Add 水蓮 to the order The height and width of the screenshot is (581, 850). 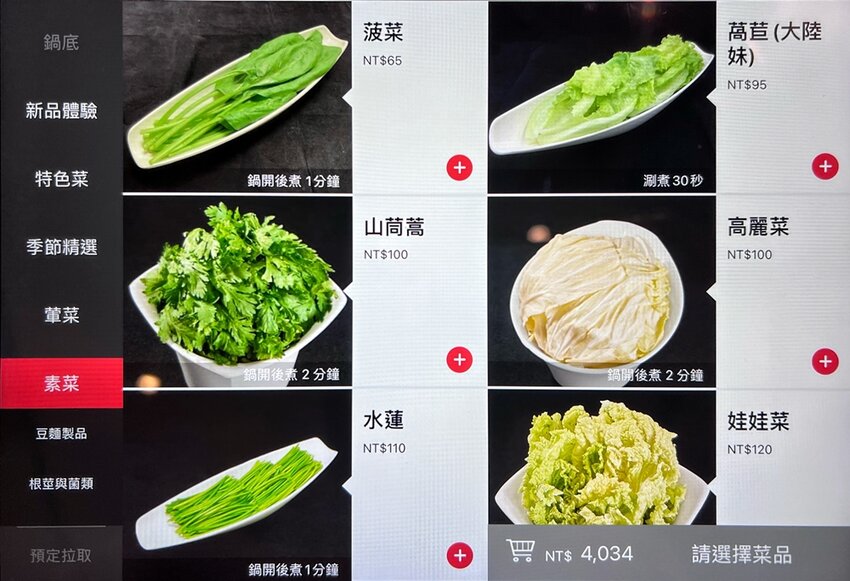[459, 556]
